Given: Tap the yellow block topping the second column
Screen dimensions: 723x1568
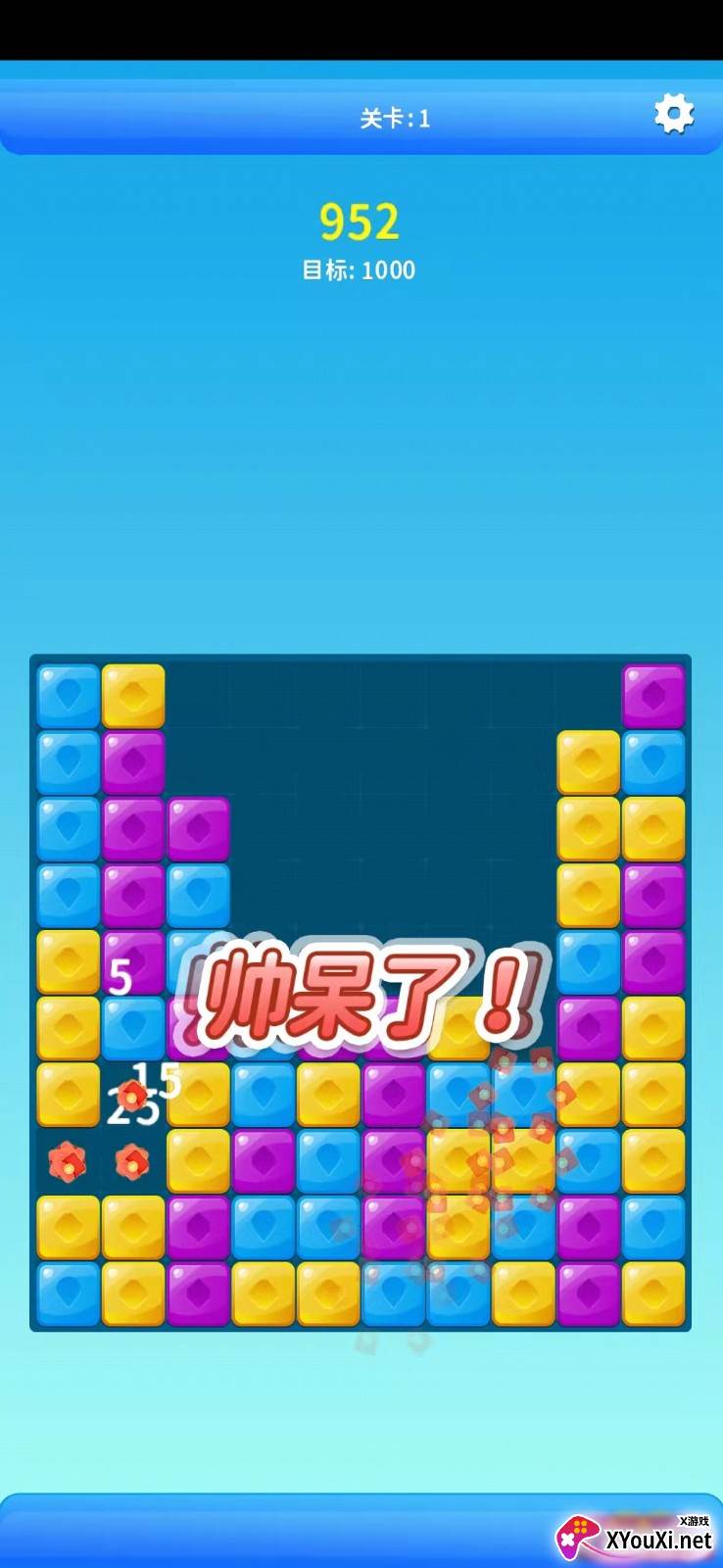Looking at the screenshot, I should [x=133, y=697].
